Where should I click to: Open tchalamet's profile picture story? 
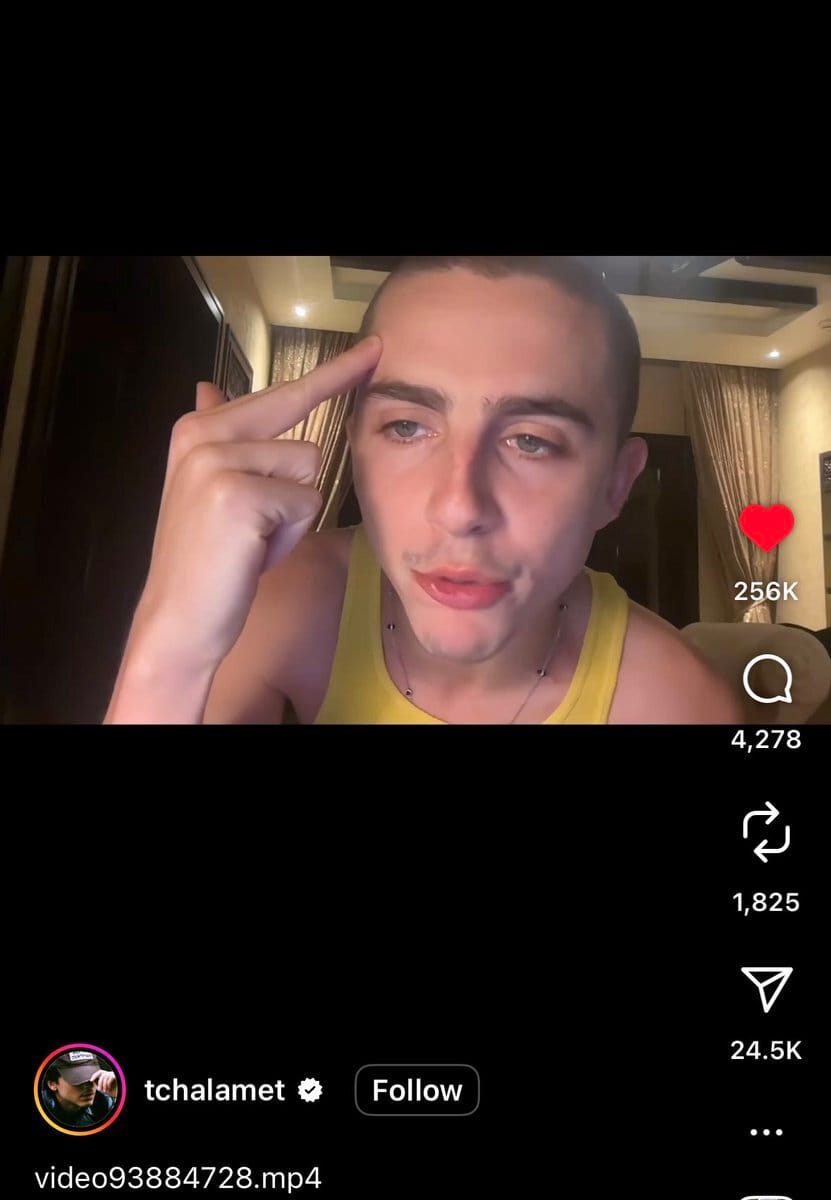tap(79, 1089)
